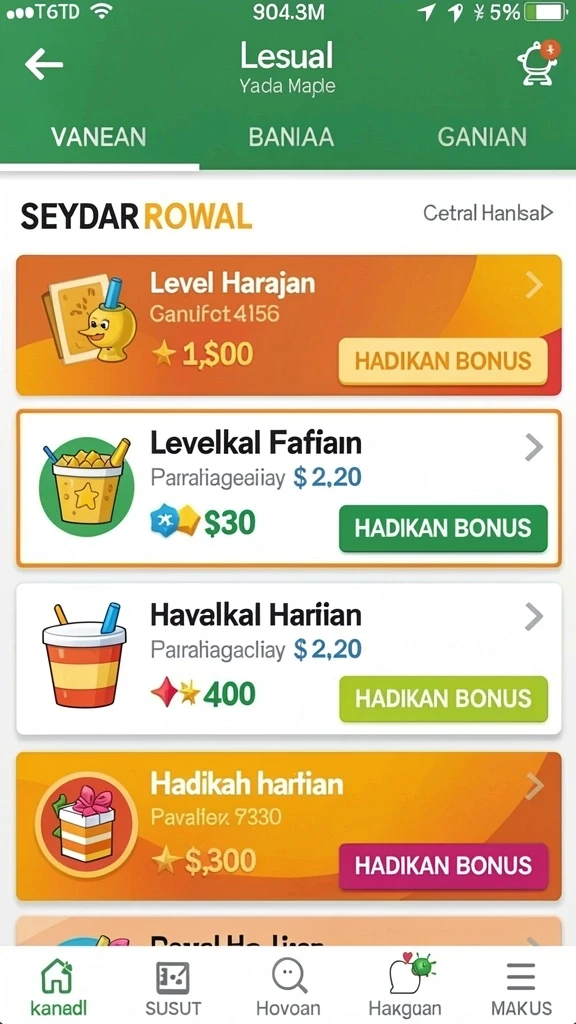576x1024 pixels.
Task: Claim bonus on Level Harajan card
Action: tap(443, 361)
